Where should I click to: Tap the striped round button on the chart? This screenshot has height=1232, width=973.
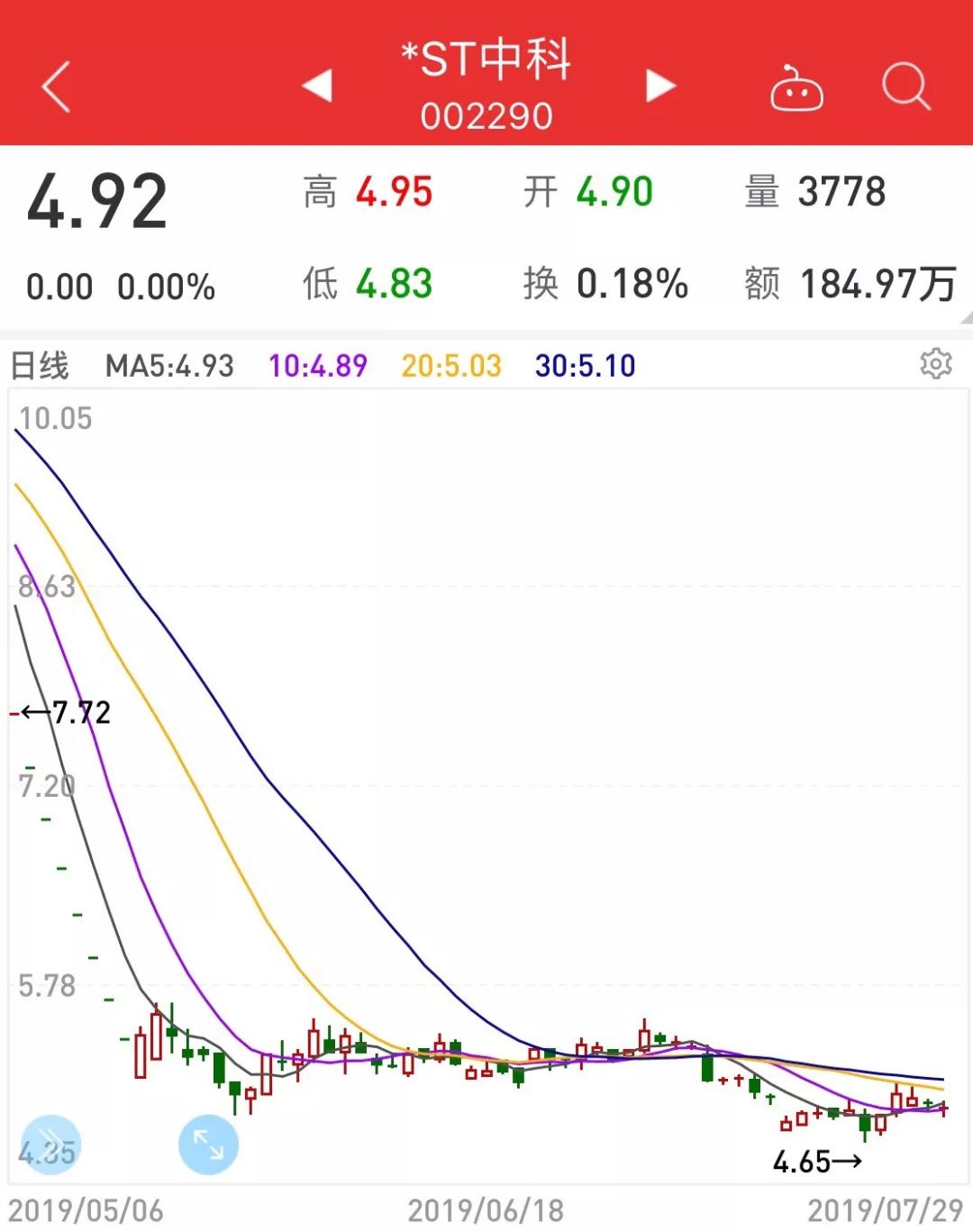[51, 1145]
